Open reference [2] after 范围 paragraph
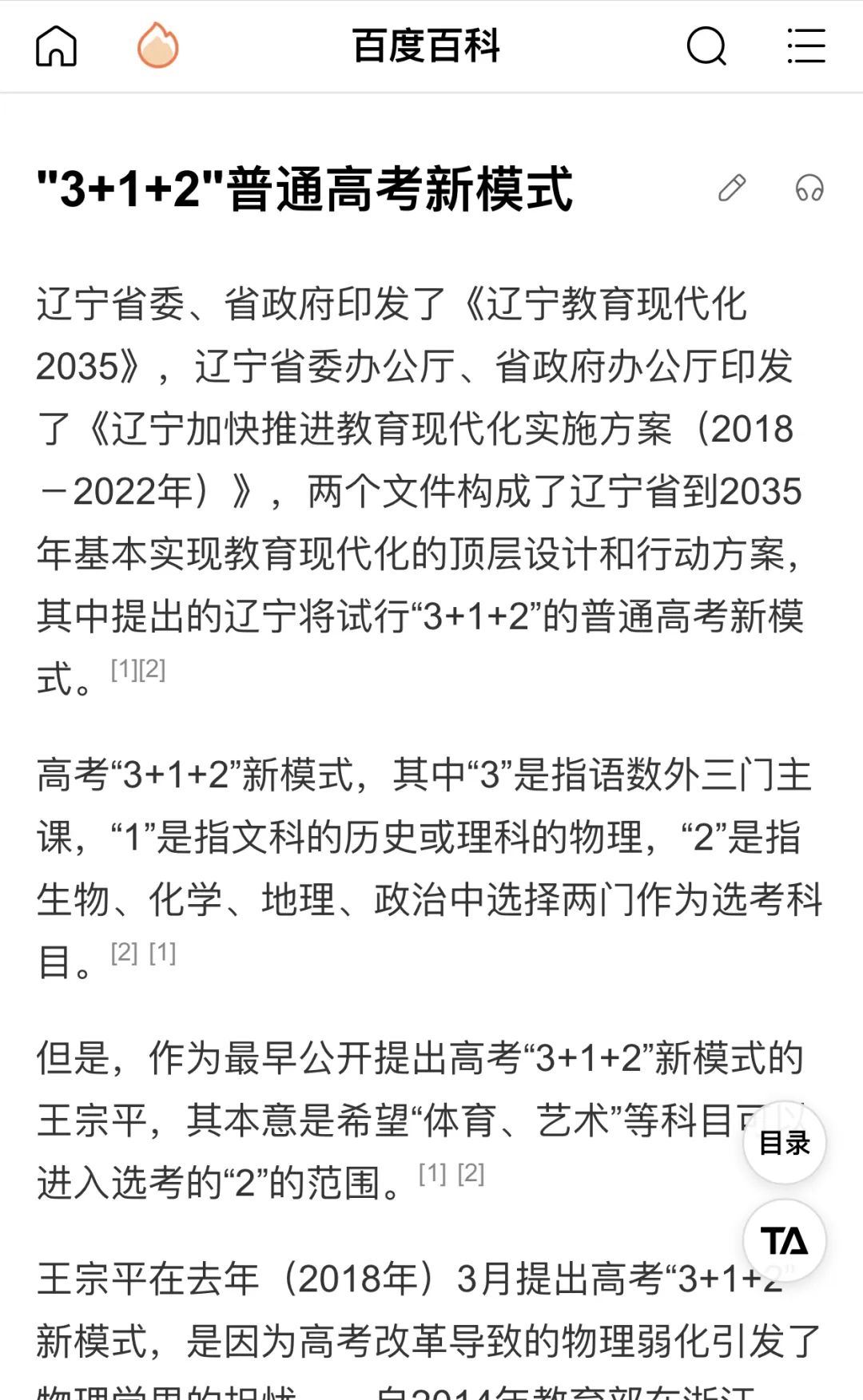 point(471,1173)
